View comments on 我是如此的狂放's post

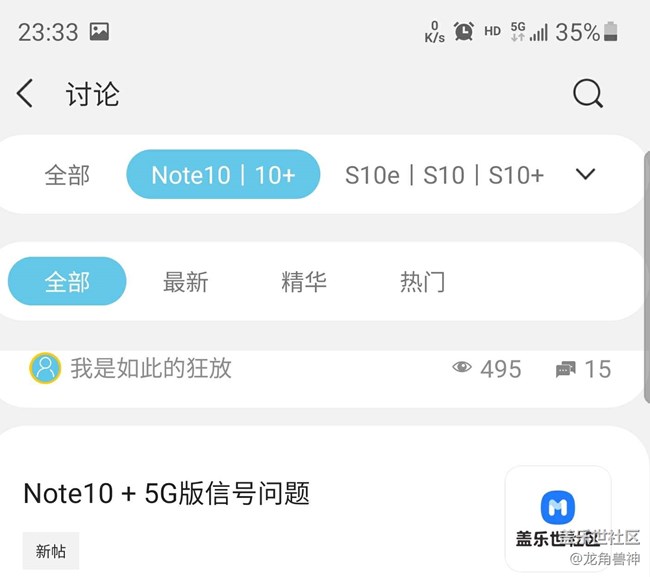pos(583,369)
